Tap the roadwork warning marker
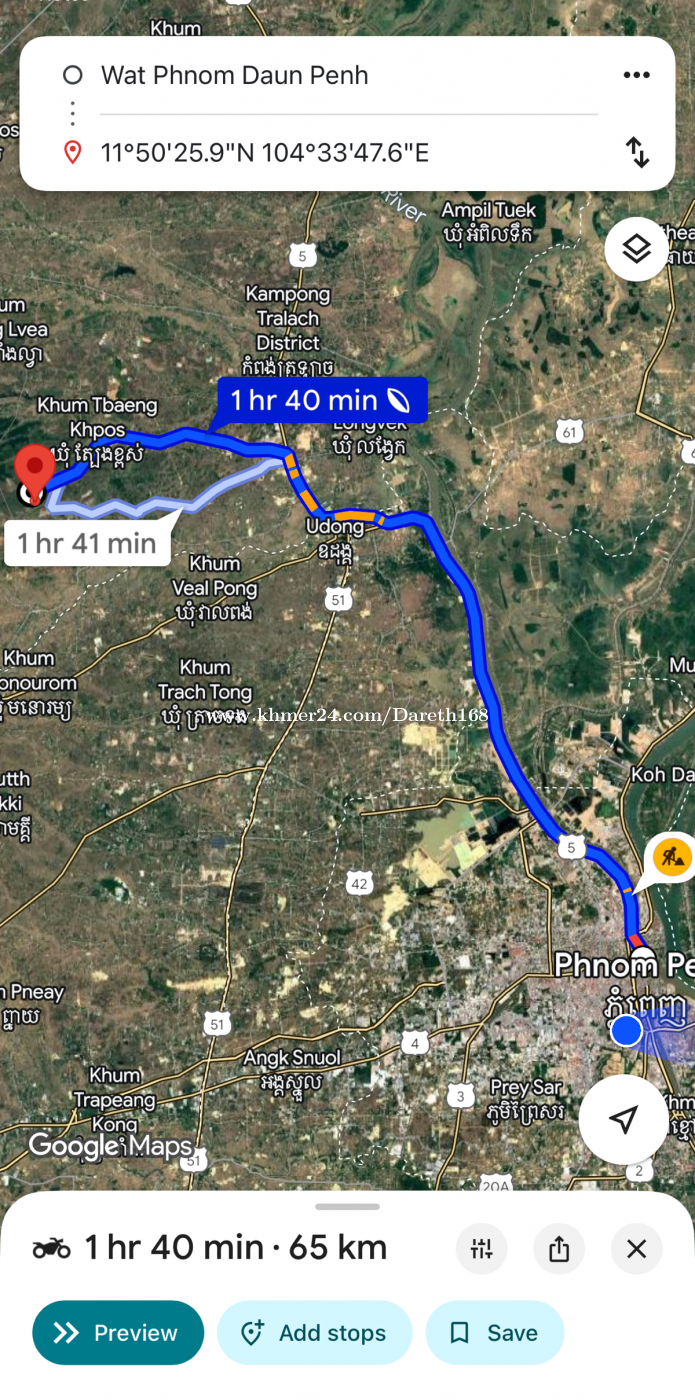Image resolution: width=695 pixels, height=1400 pixels. click(671, 857)
